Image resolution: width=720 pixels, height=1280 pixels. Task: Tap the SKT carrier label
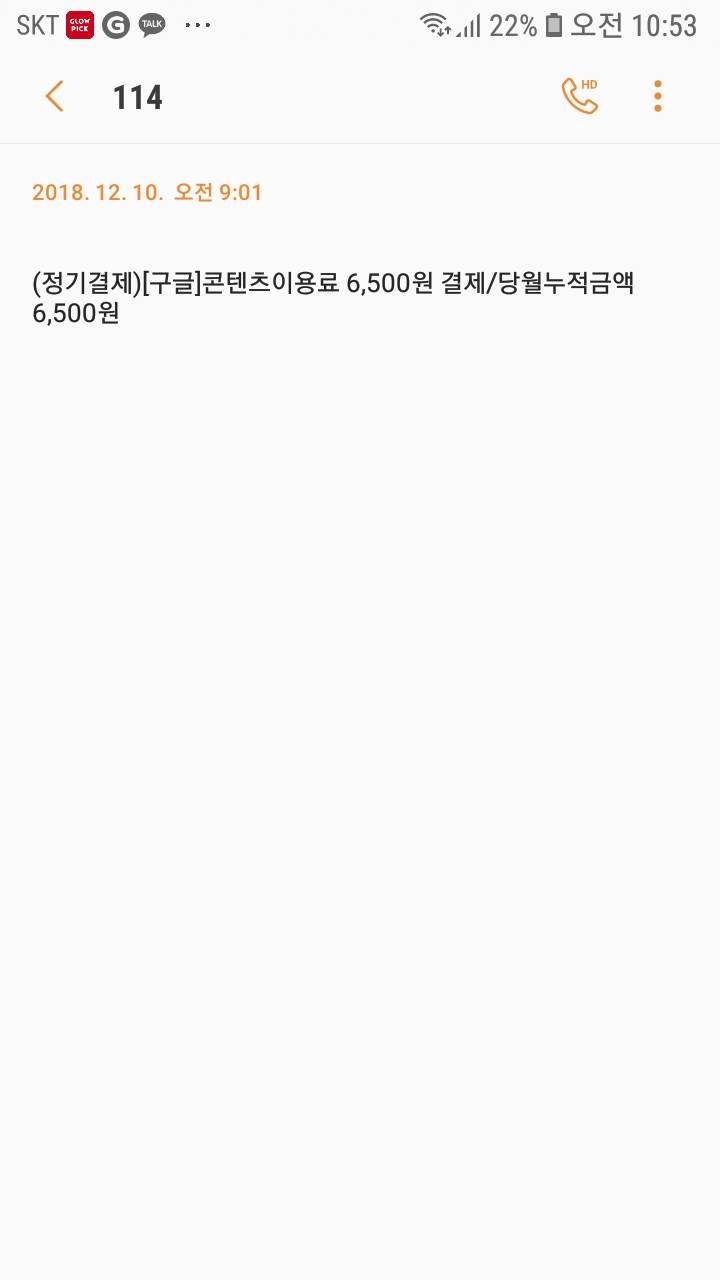pos(40,24)
